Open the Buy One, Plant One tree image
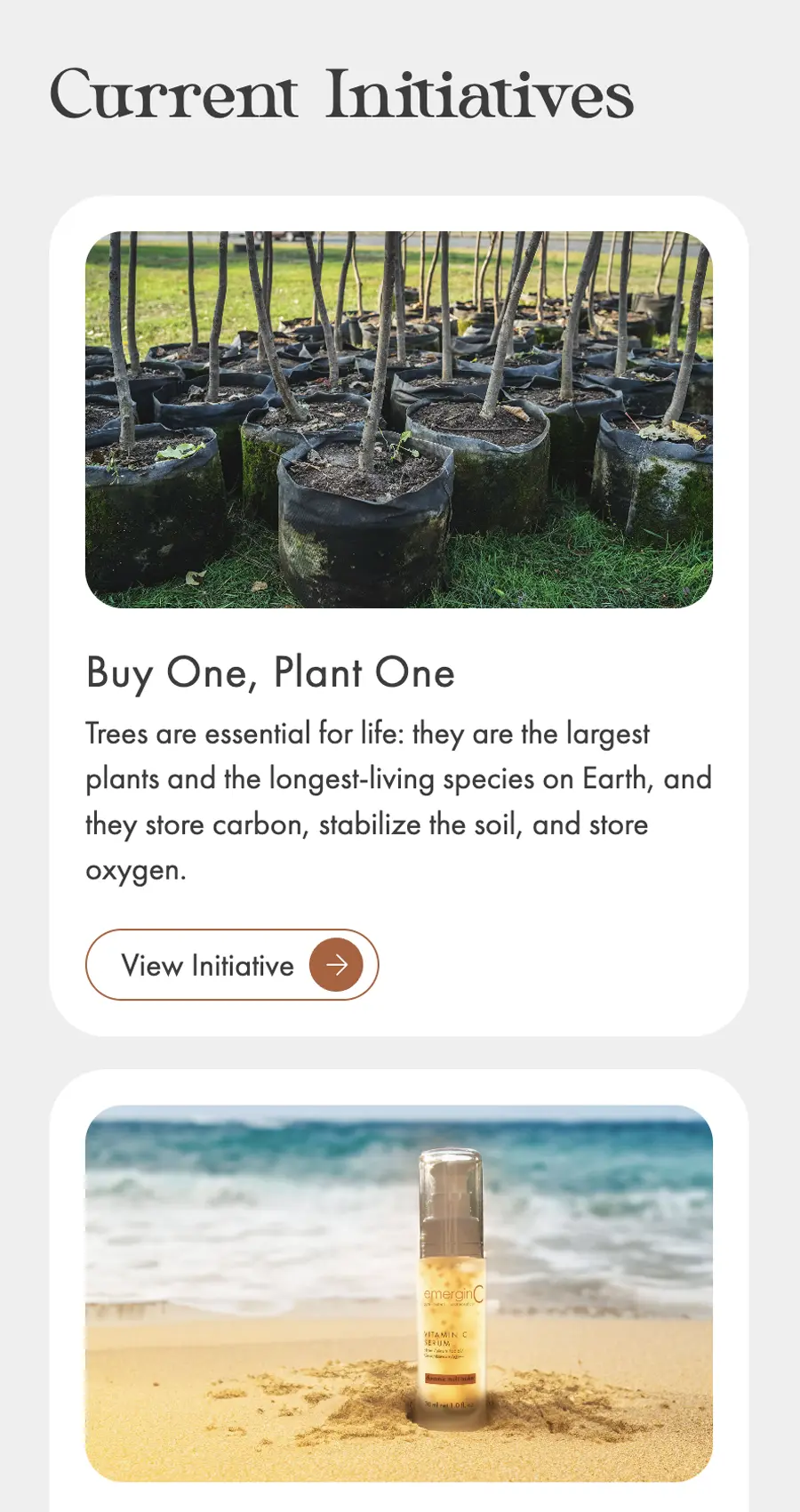Screen dimensions: 800x1512 pyautogui.click(x=399, y=420)
